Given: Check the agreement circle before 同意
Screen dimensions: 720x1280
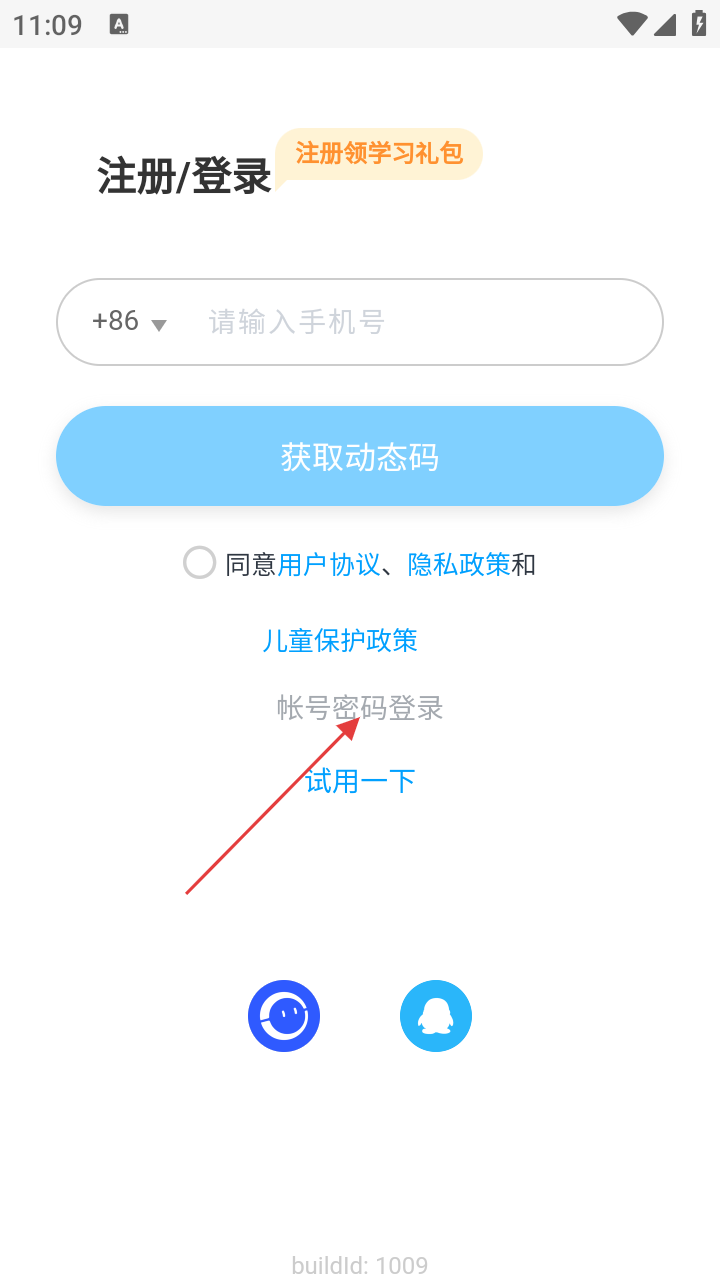Looking at the screenshot, I should (199, 563).
